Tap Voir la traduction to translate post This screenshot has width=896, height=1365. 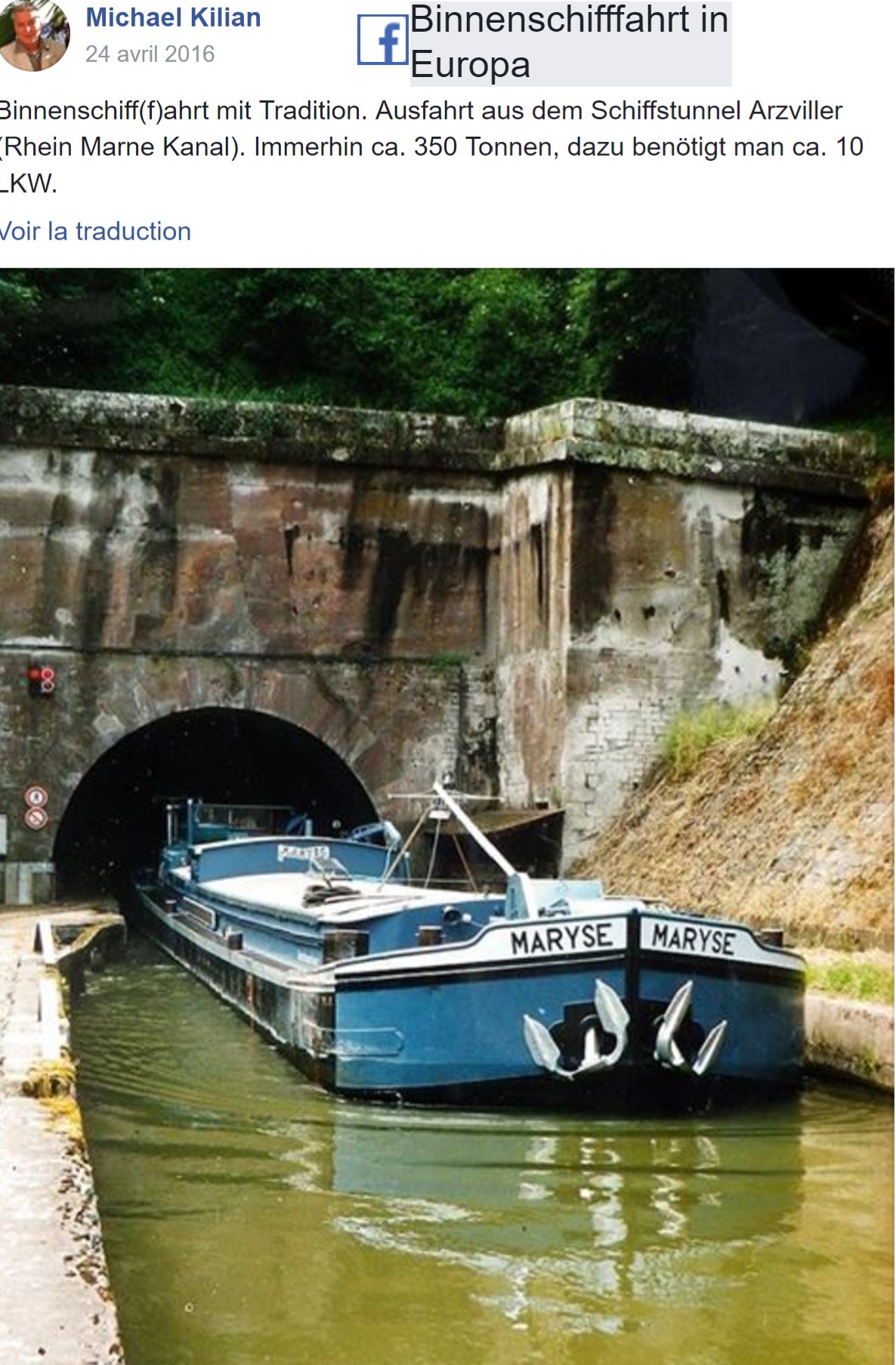(x=96, y=231)
